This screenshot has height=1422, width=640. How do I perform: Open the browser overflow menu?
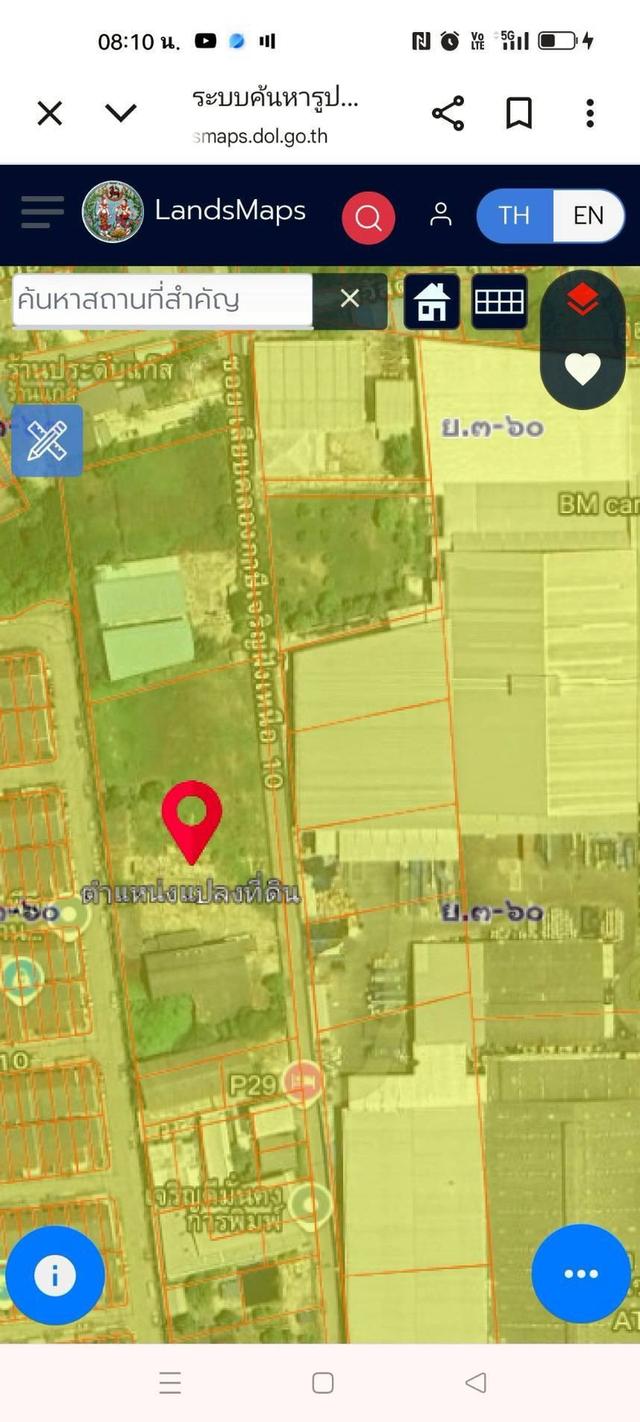(590, 114)
